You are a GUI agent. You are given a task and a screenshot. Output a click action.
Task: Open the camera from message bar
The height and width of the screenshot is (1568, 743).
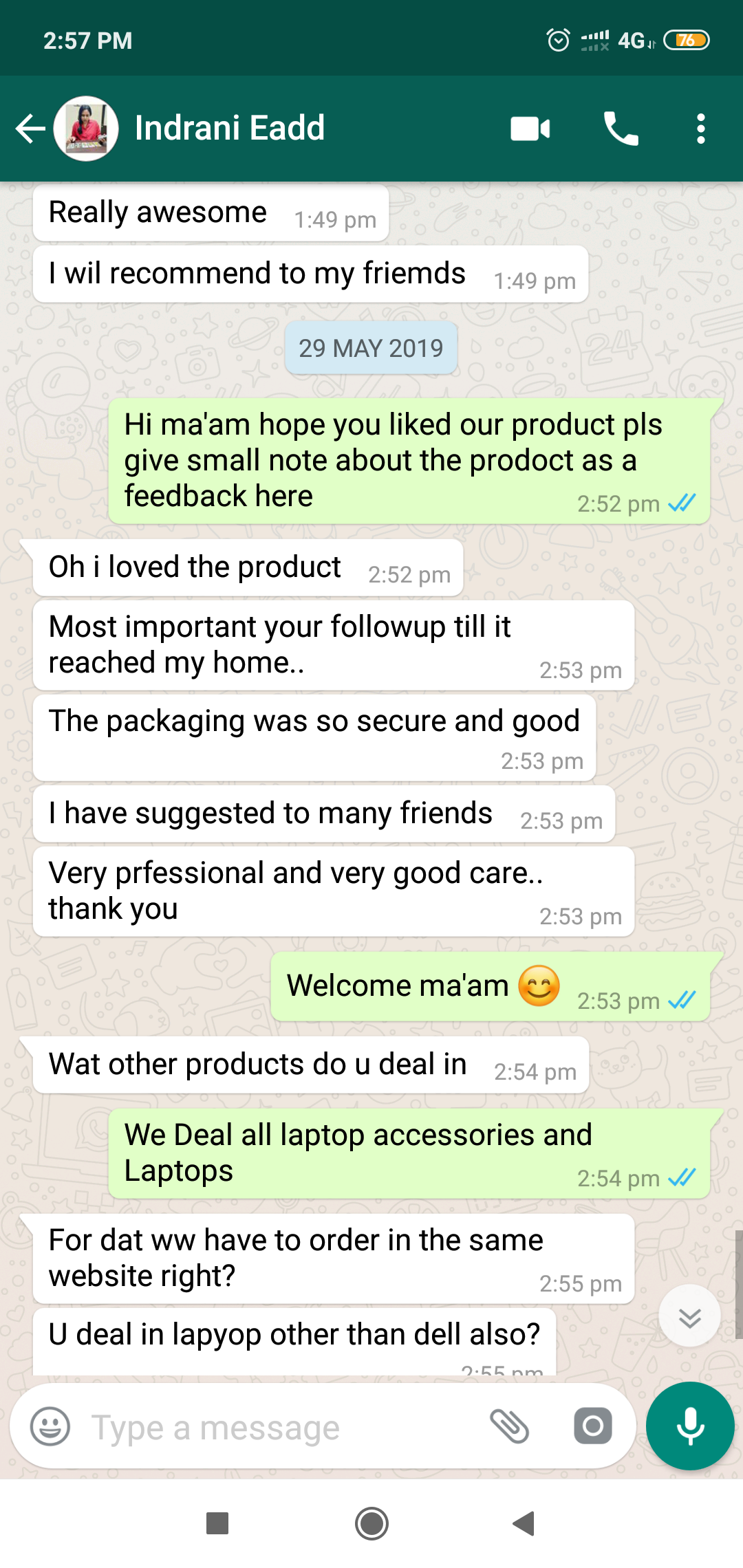(593, 1426)
